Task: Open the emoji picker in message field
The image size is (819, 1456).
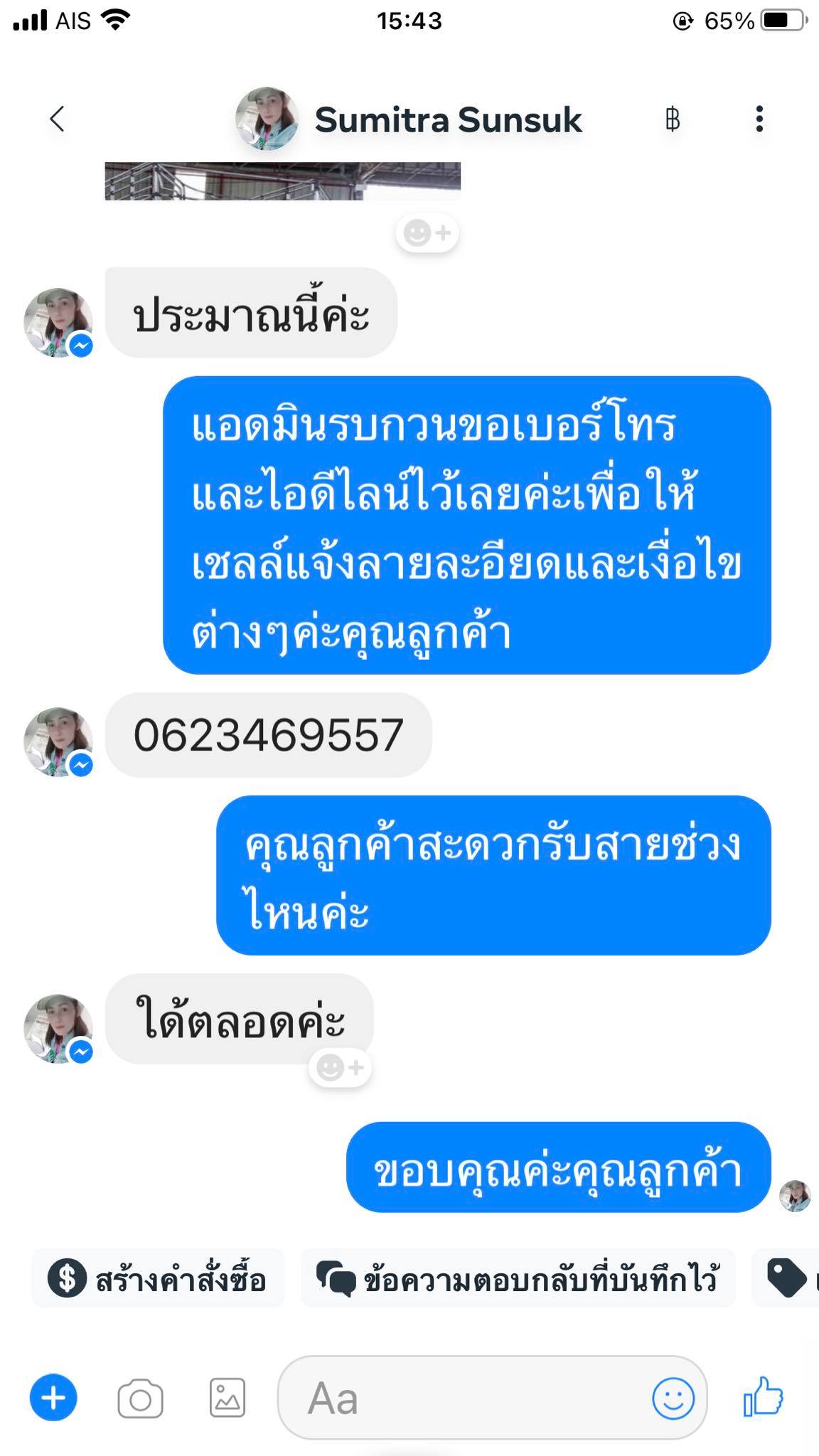Action: [673, 1398]
